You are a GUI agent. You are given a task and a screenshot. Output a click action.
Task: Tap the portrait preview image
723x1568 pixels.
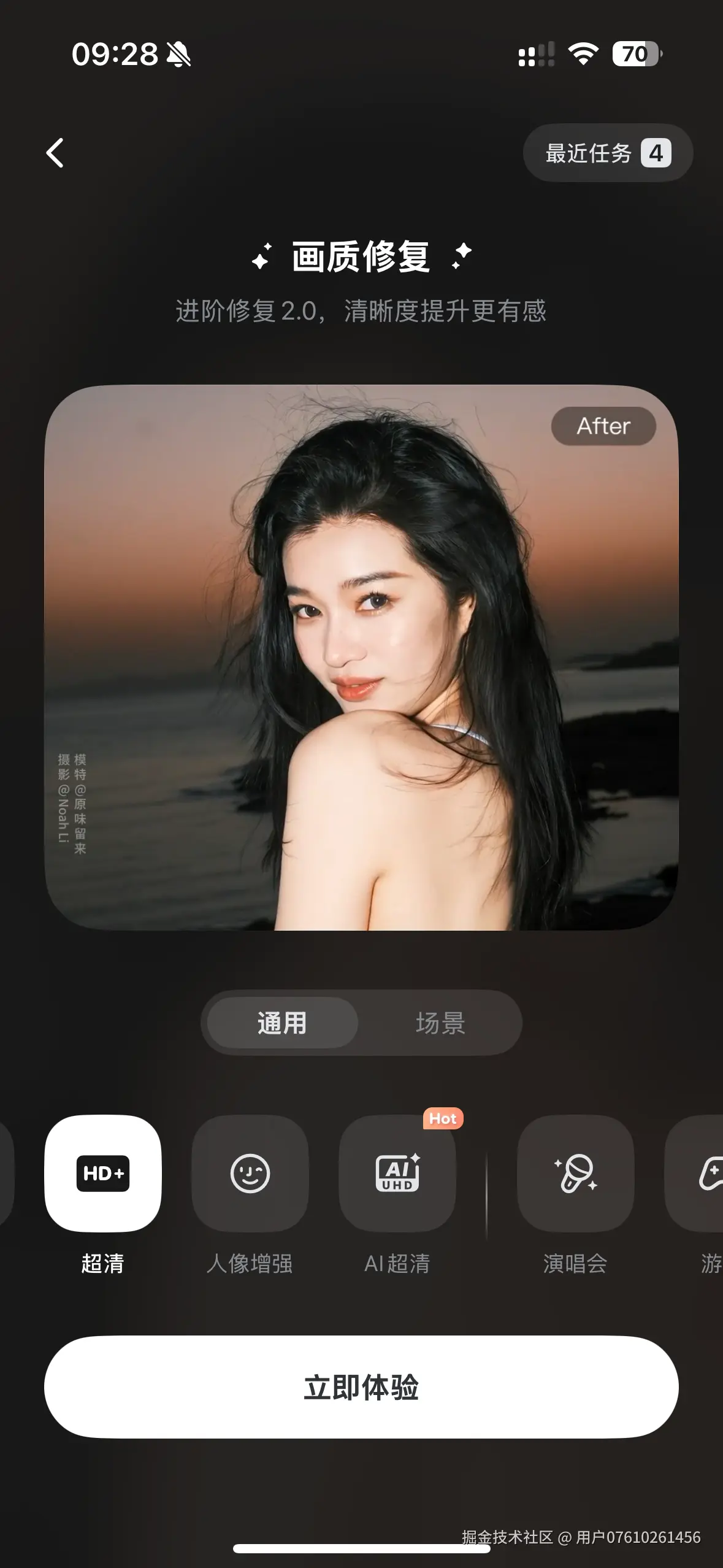coord(361,663)
